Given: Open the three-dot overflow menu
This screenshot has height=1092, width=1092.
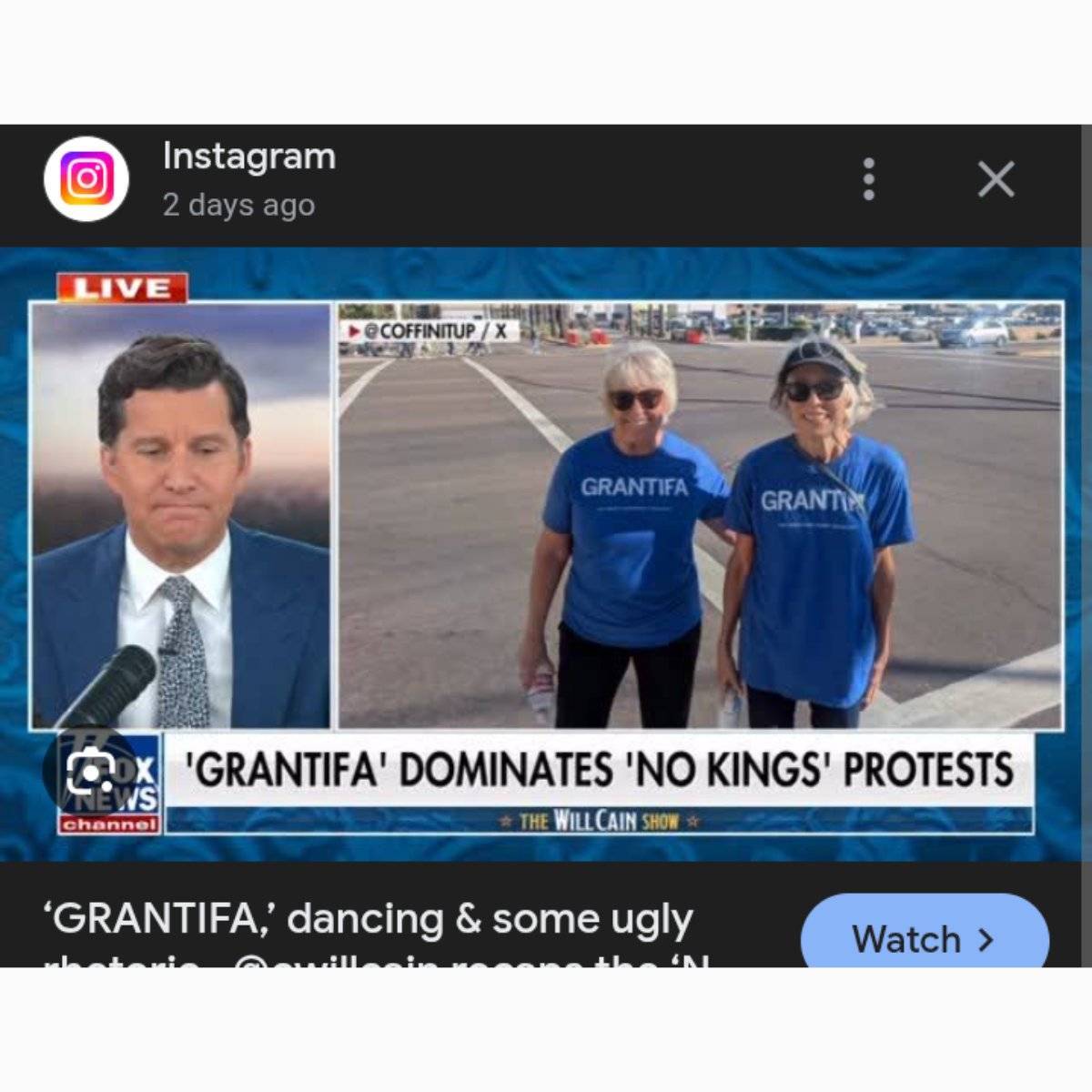Looking at the screenshot, I should point(869,179).
